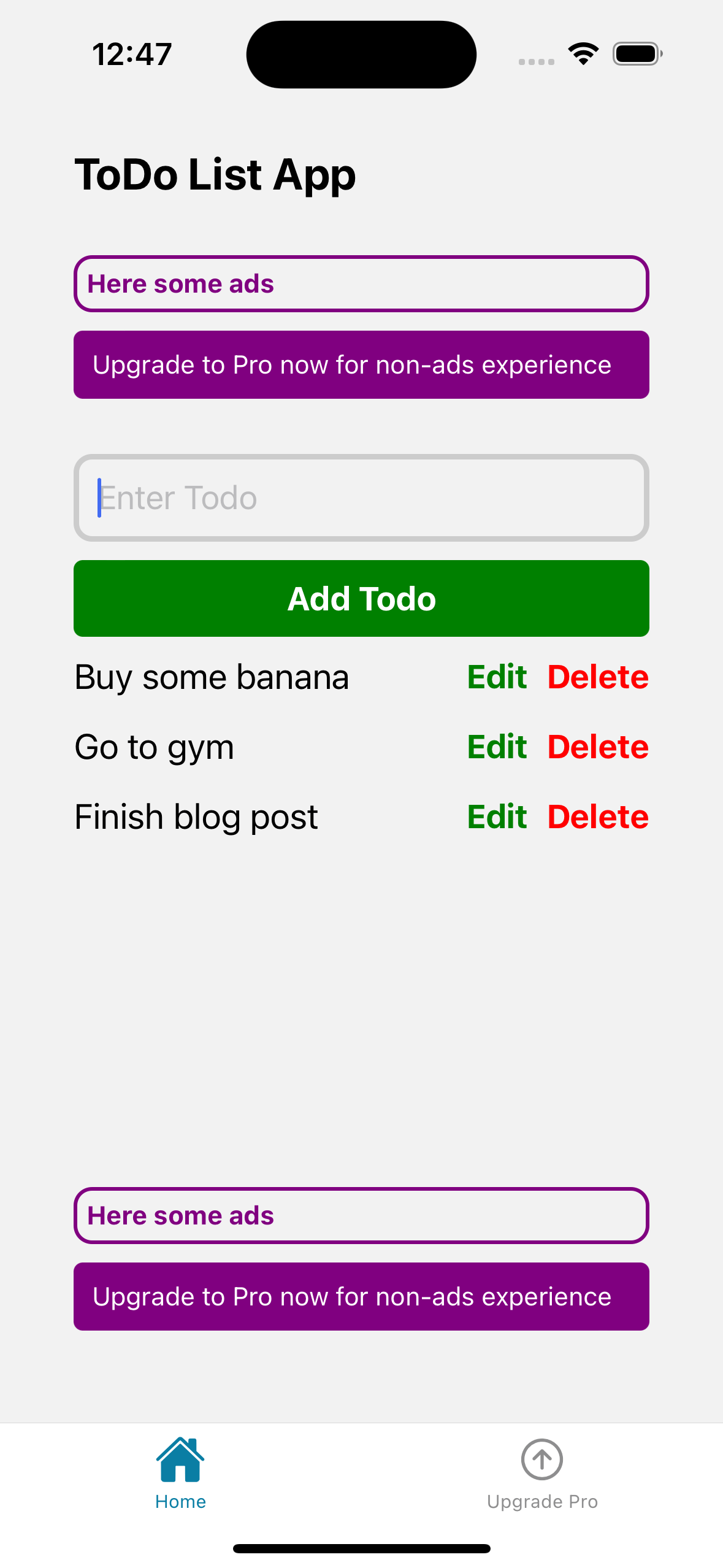Delete the "Buy some banana" todo
This screenshot has width=723, height=1568.
(598, 677)
